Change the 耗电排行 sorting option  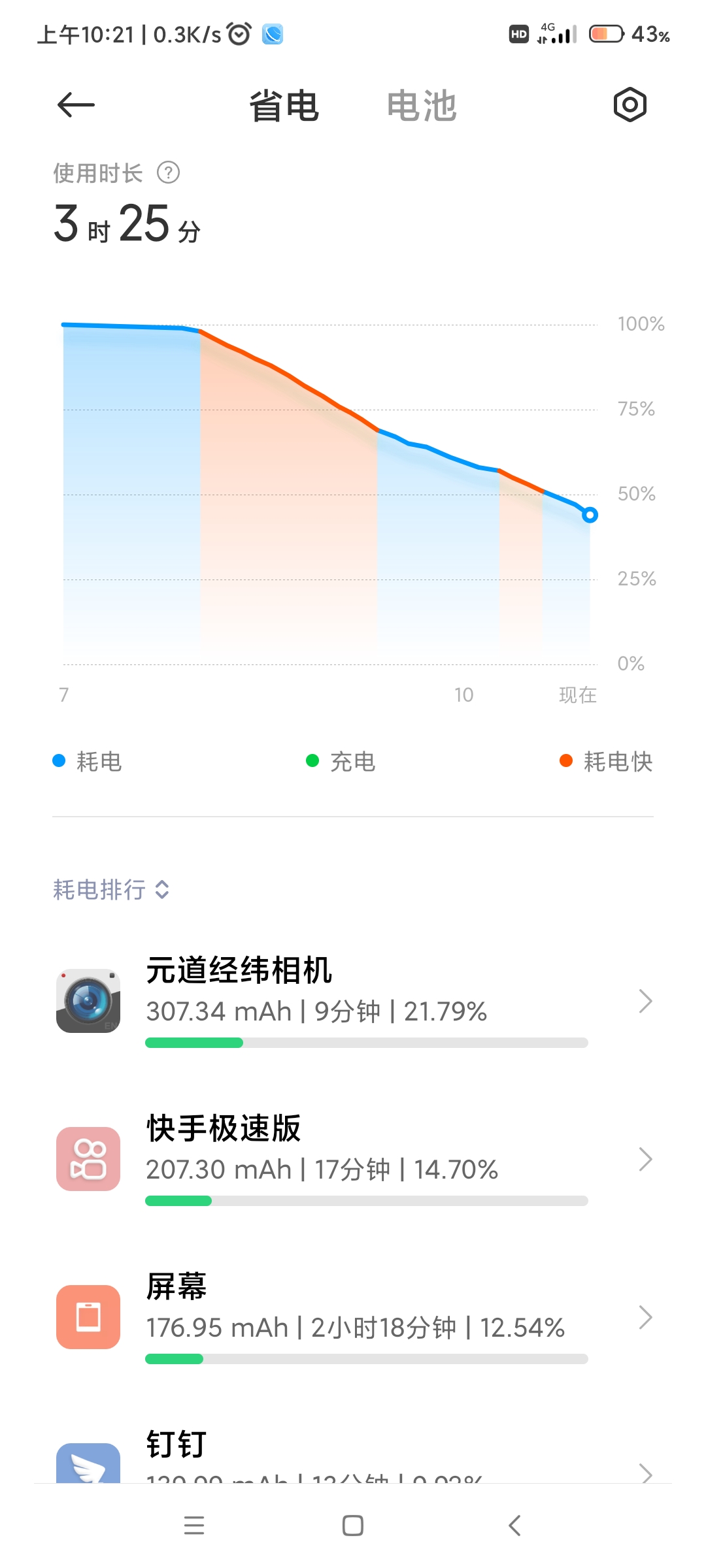(111, 889)
